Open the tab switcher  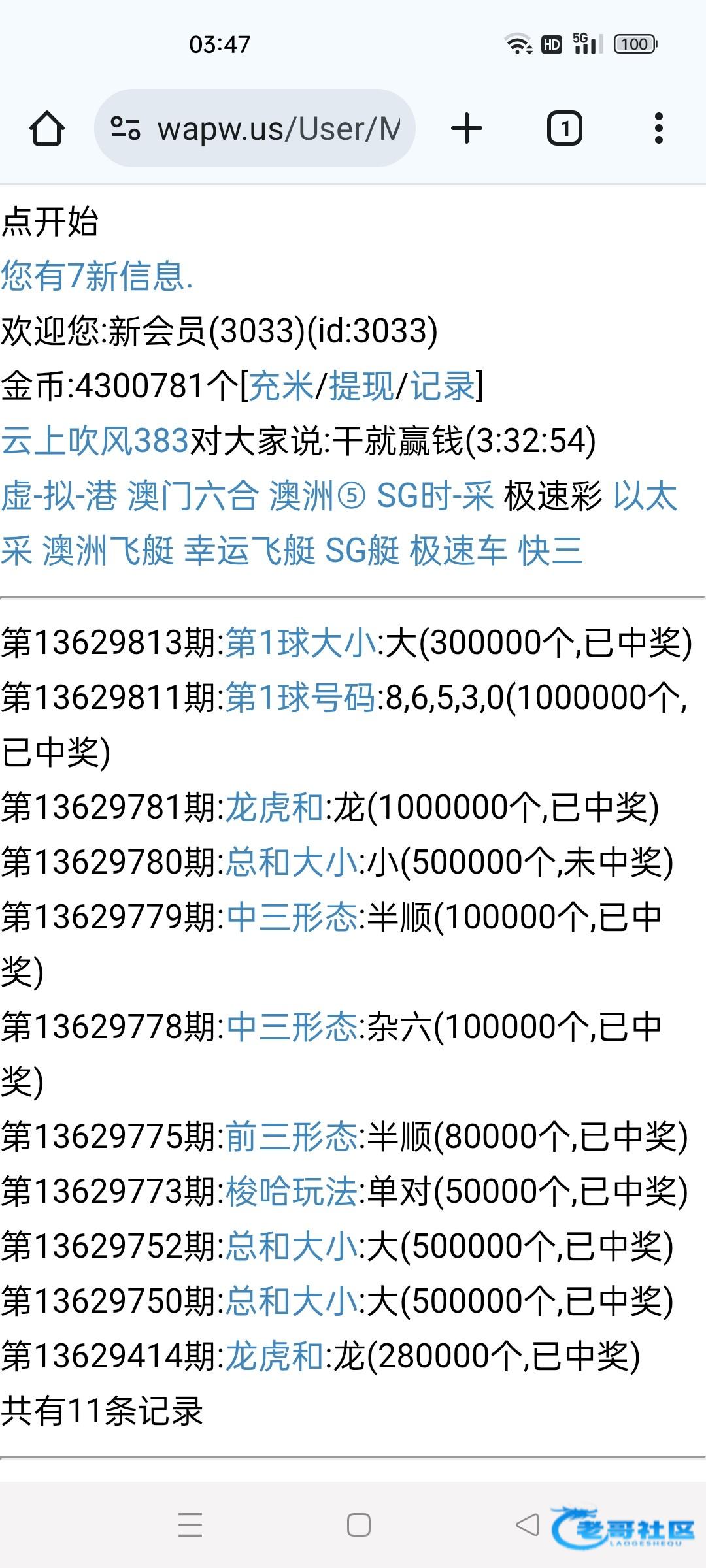[x=564, y=128]
